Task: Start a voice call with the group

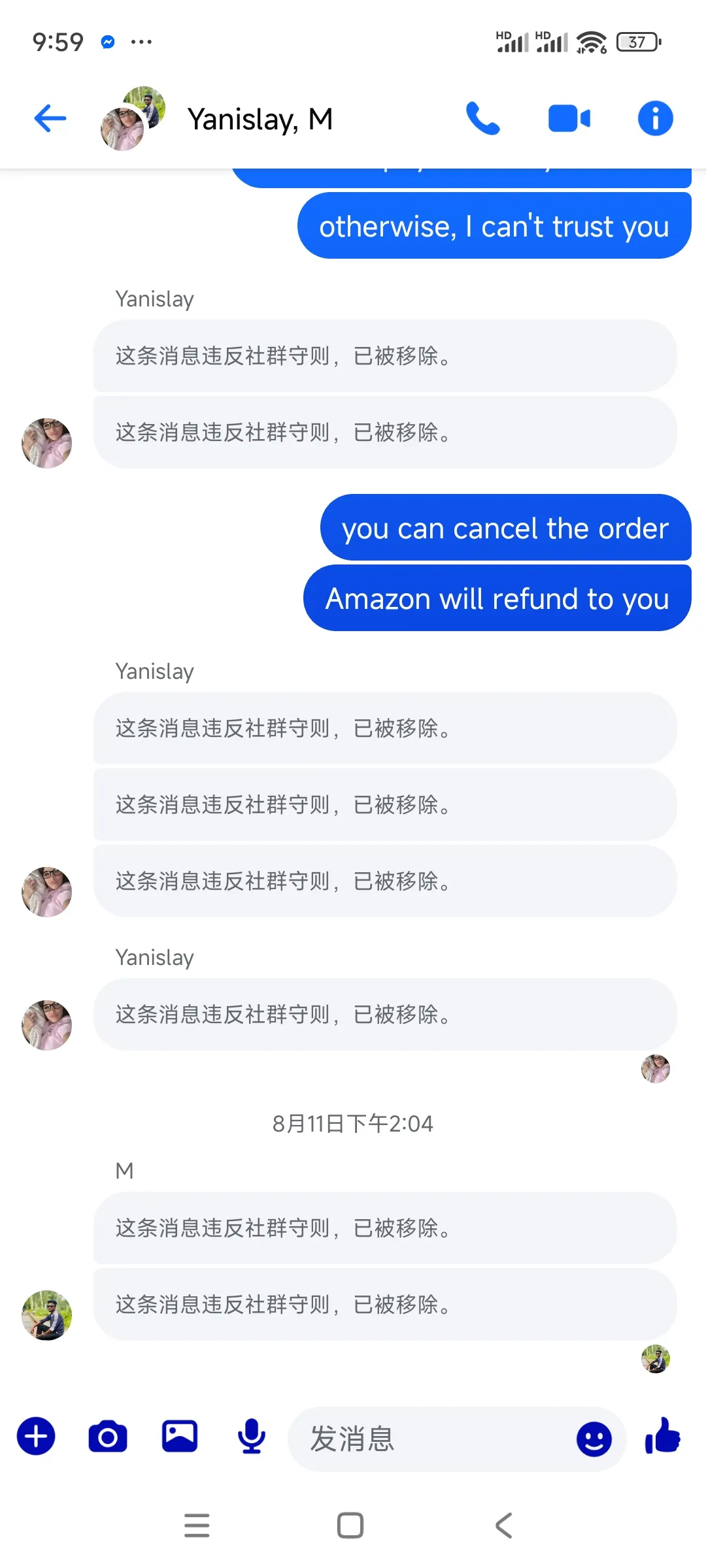Action: [x=482, y=119]
